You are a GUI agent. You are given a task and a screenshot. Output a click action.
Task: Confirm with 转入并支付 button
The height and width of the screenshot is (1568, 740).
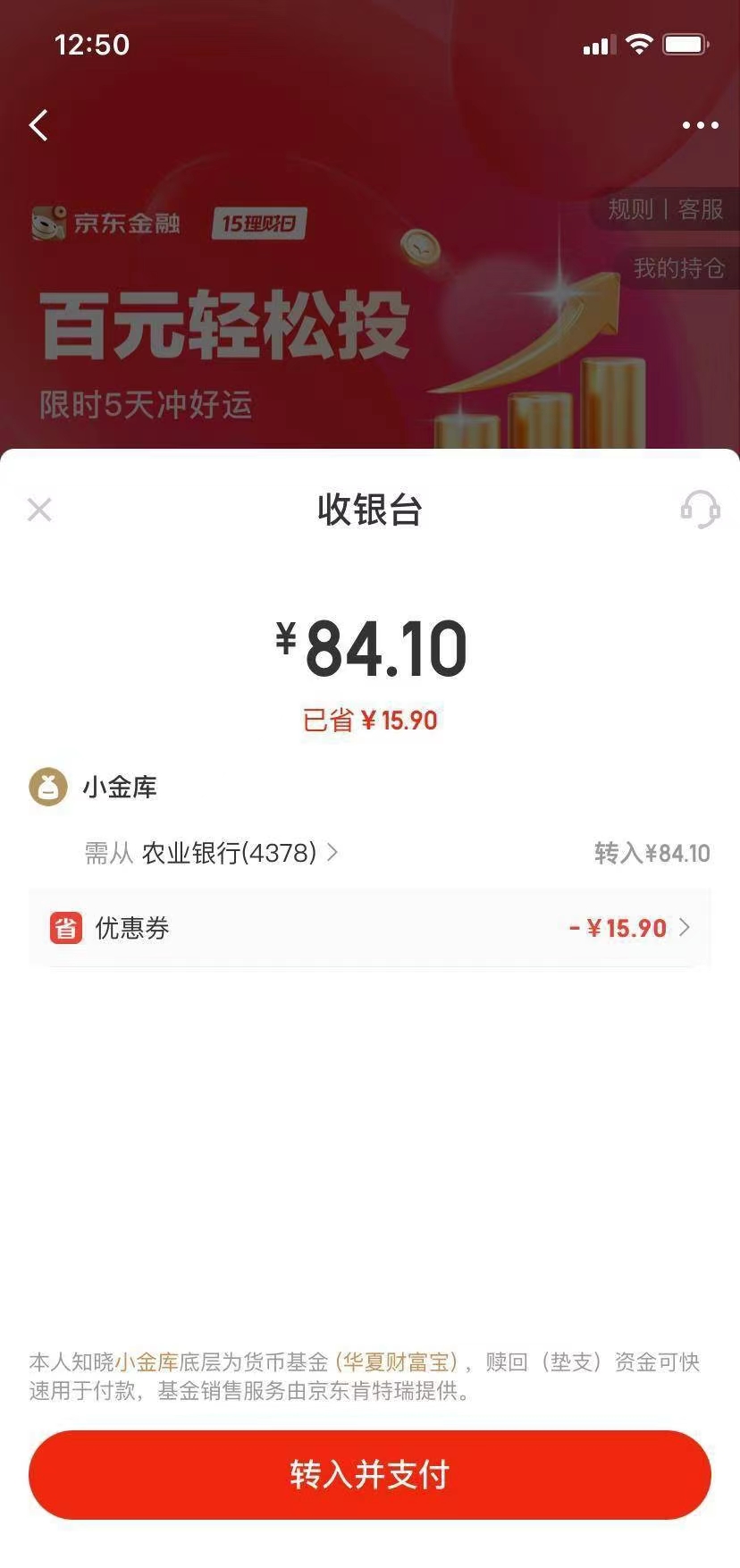tap(370, 1474)
